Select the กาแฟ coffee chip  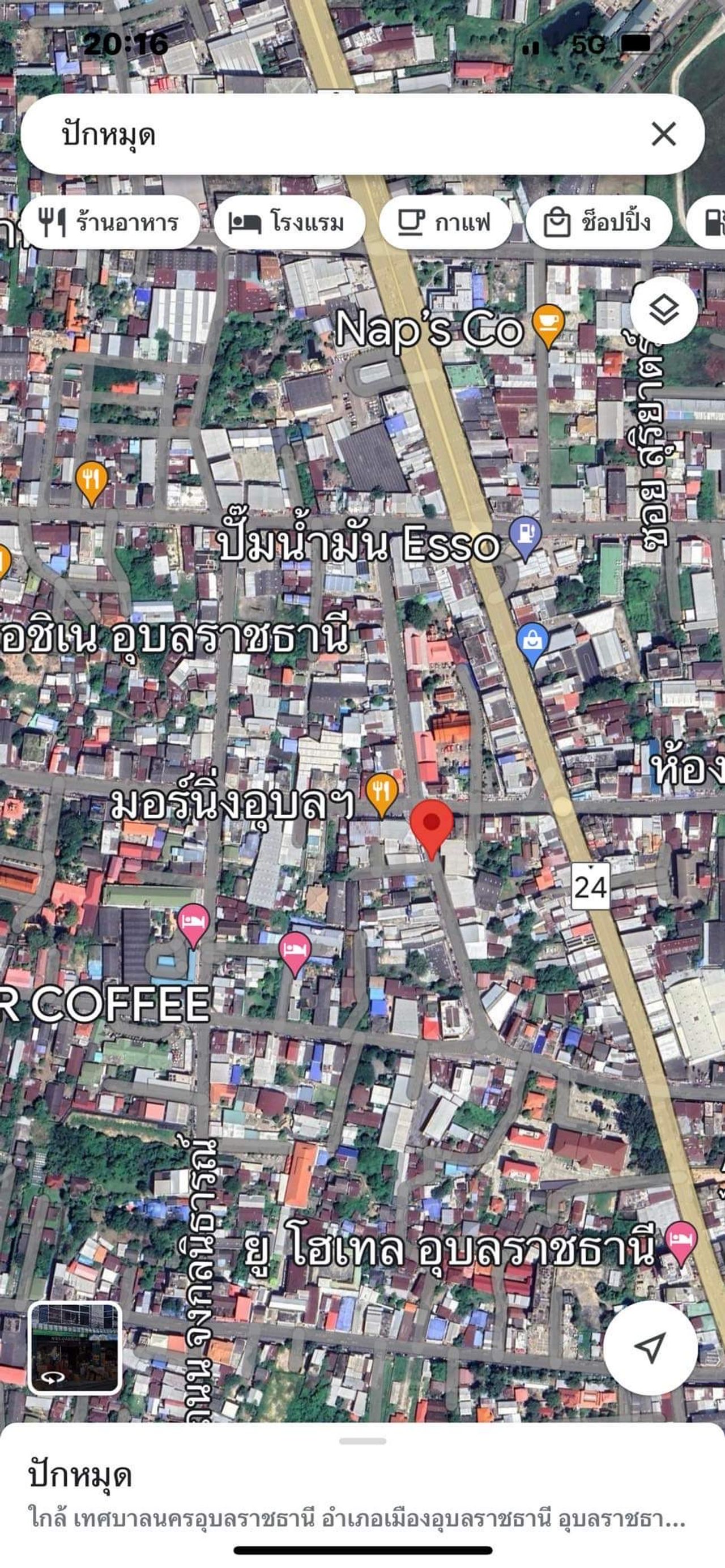click(445, 222)
